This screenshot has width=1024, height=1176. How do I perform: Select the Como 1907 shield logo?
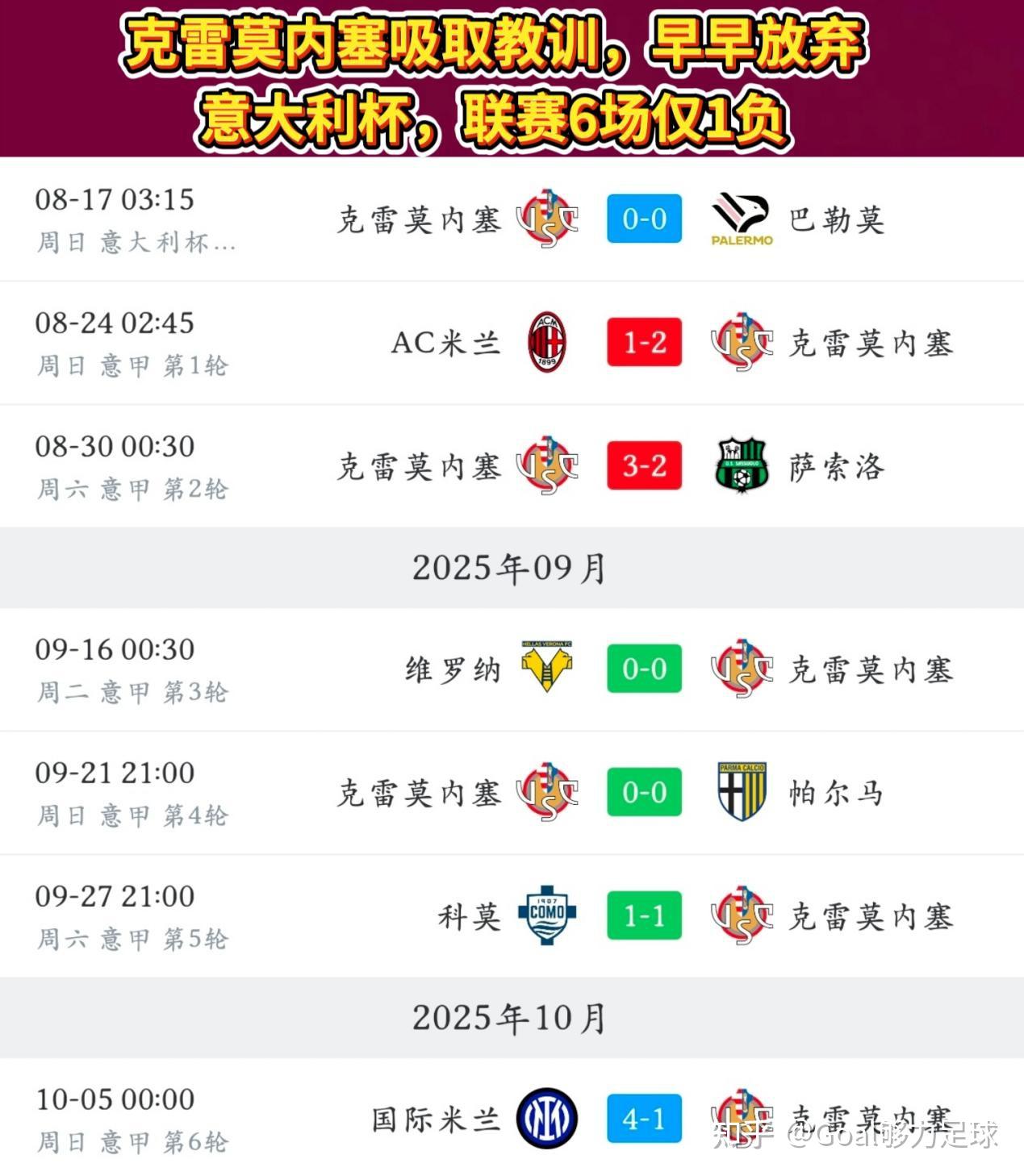click(545, 915)
